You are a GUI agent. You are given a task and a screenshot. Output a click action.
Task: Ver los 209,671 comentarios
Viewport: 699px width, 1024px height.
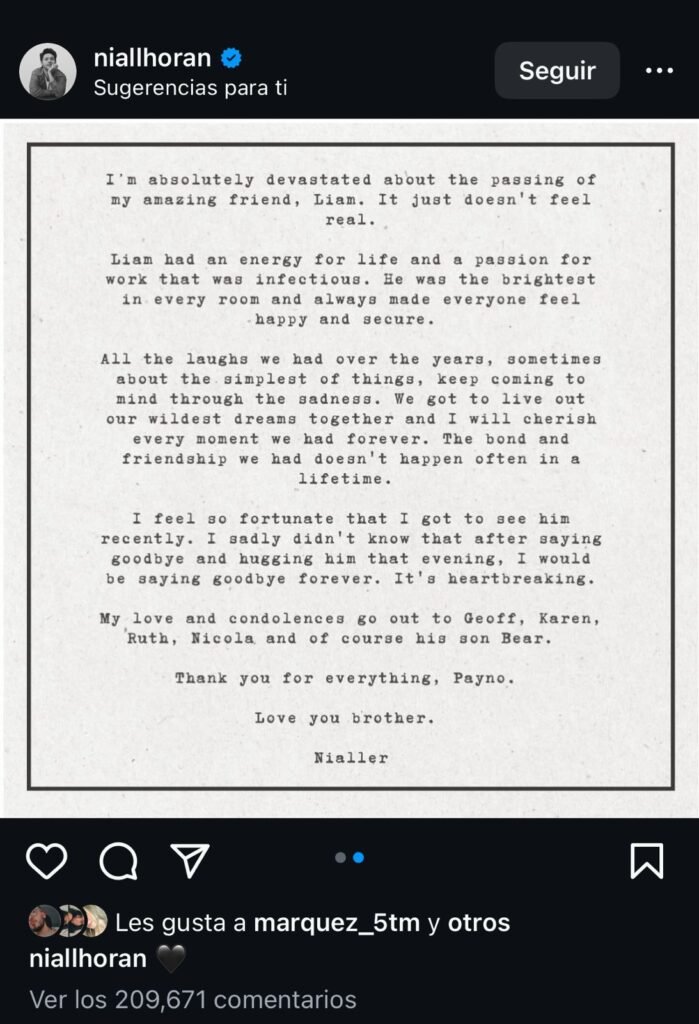point(193,999)
